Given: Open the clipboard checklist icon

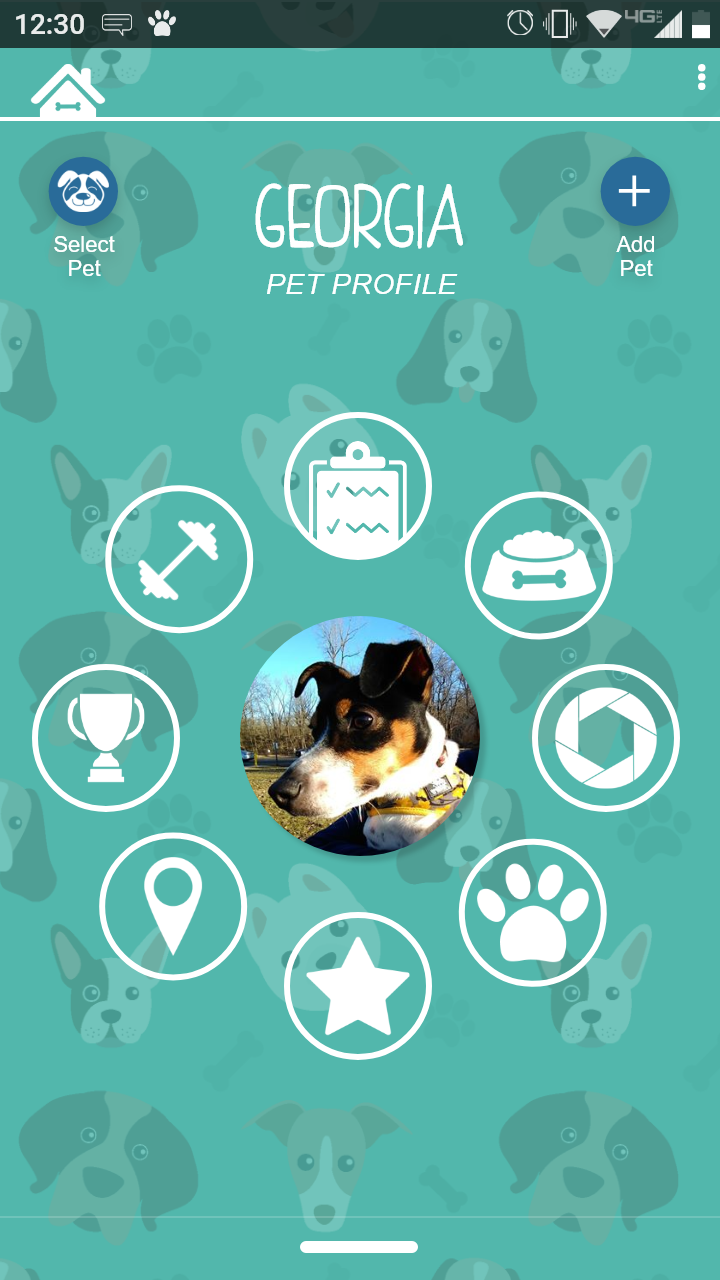Looking at the screenshot, I should [x=358, y=487].
